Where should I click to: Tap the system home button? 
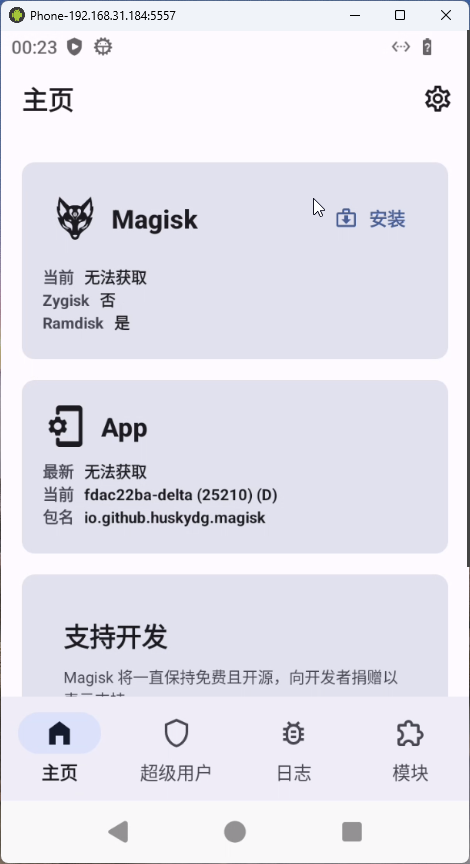[235, 831]
